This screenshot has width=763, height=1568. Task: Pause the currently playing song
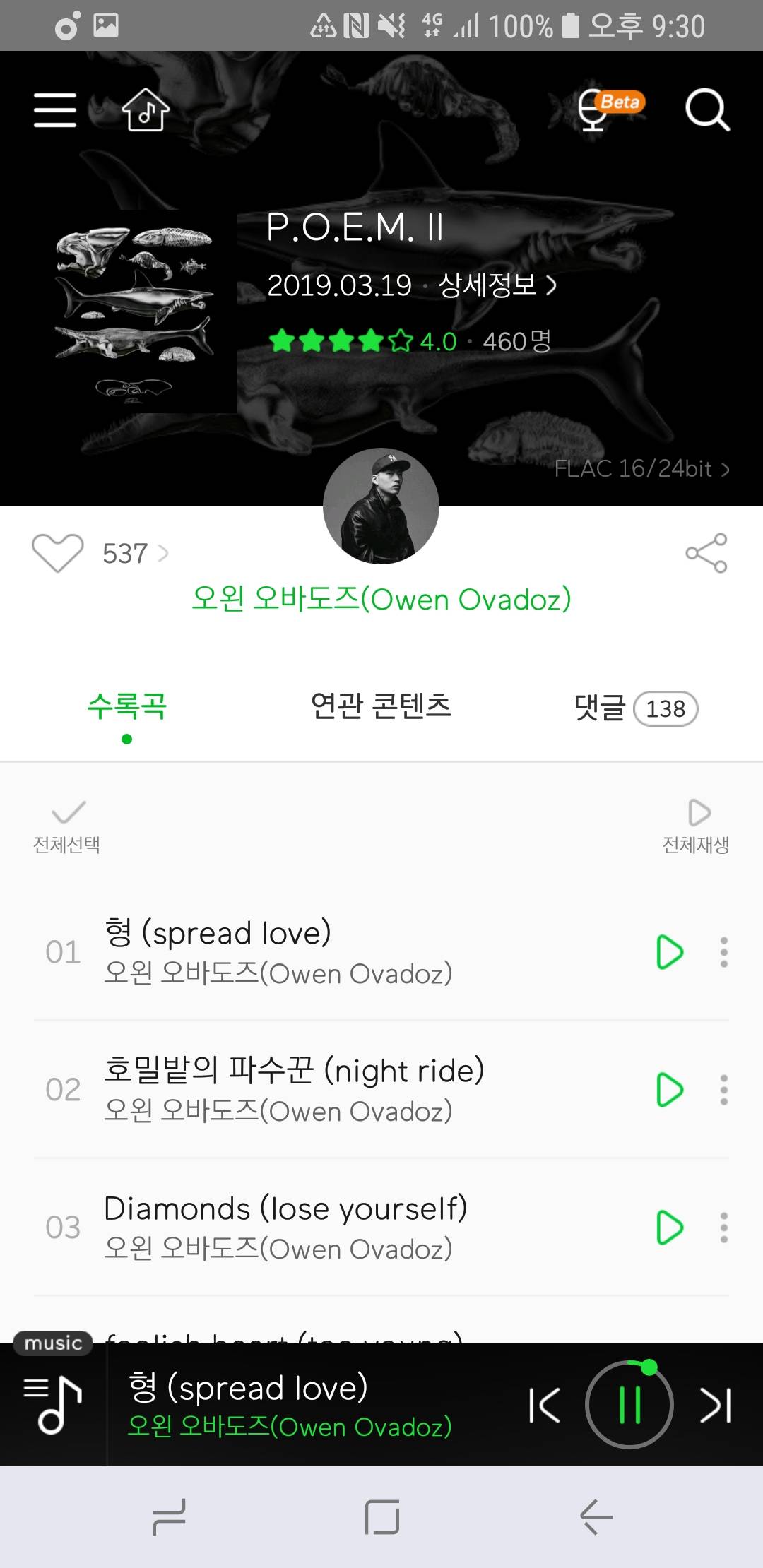629,1405
